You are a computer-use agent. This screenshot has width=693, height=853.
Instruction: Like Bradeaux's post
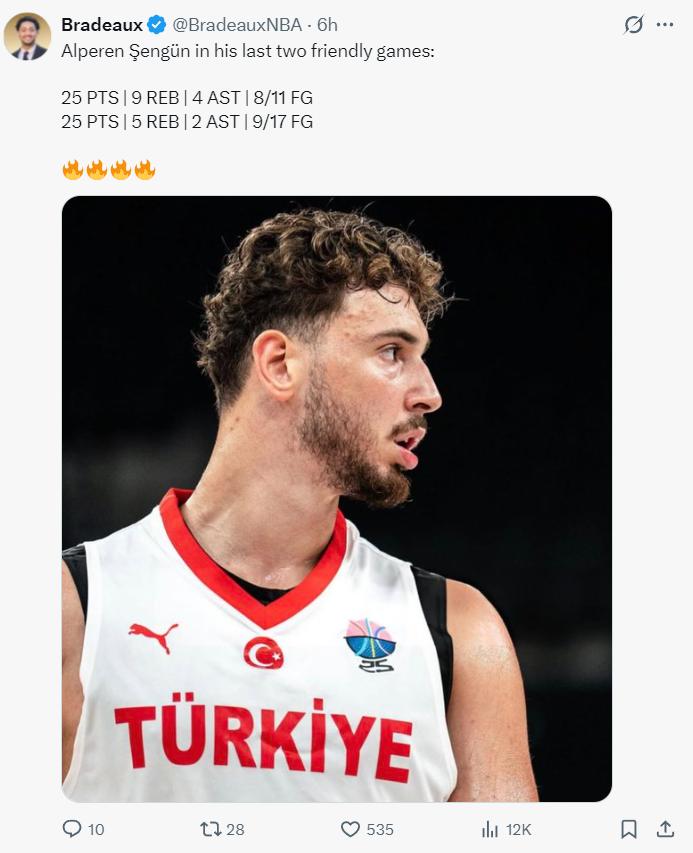[x=350, y=829]
